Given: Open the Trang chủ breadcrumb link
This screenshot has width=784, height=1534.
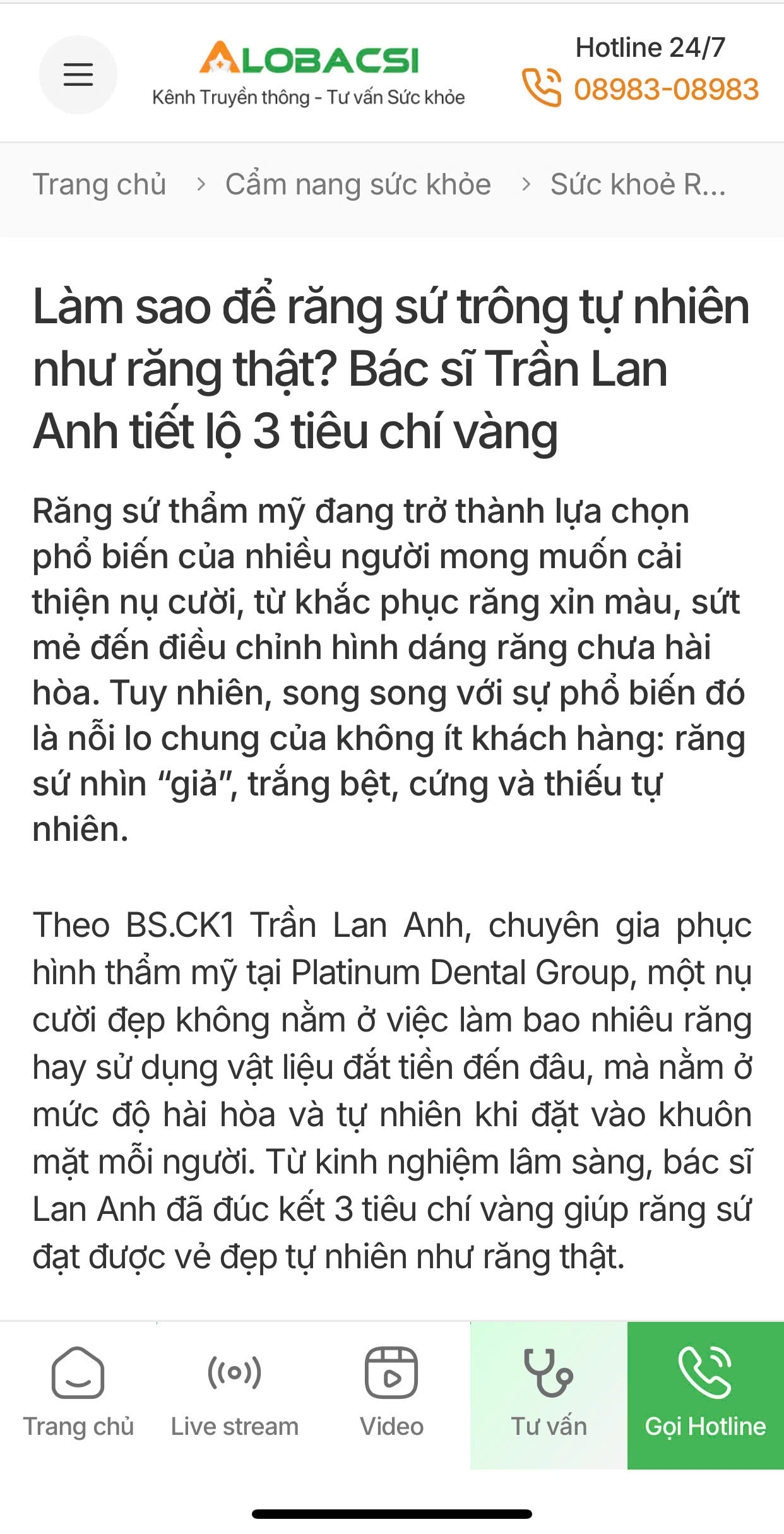Looking at the screenshot, I should pos(100,184).
